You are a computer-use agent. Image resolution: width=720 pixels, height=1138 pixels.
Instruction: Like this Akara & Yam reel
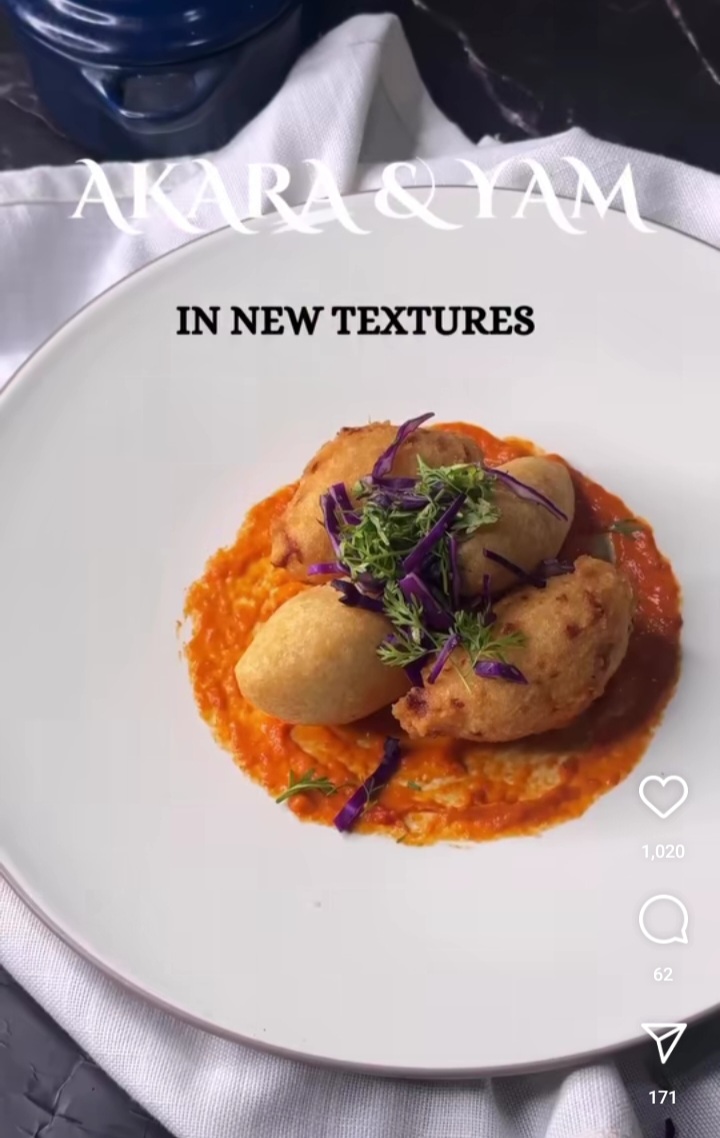[x=663, y=796]
